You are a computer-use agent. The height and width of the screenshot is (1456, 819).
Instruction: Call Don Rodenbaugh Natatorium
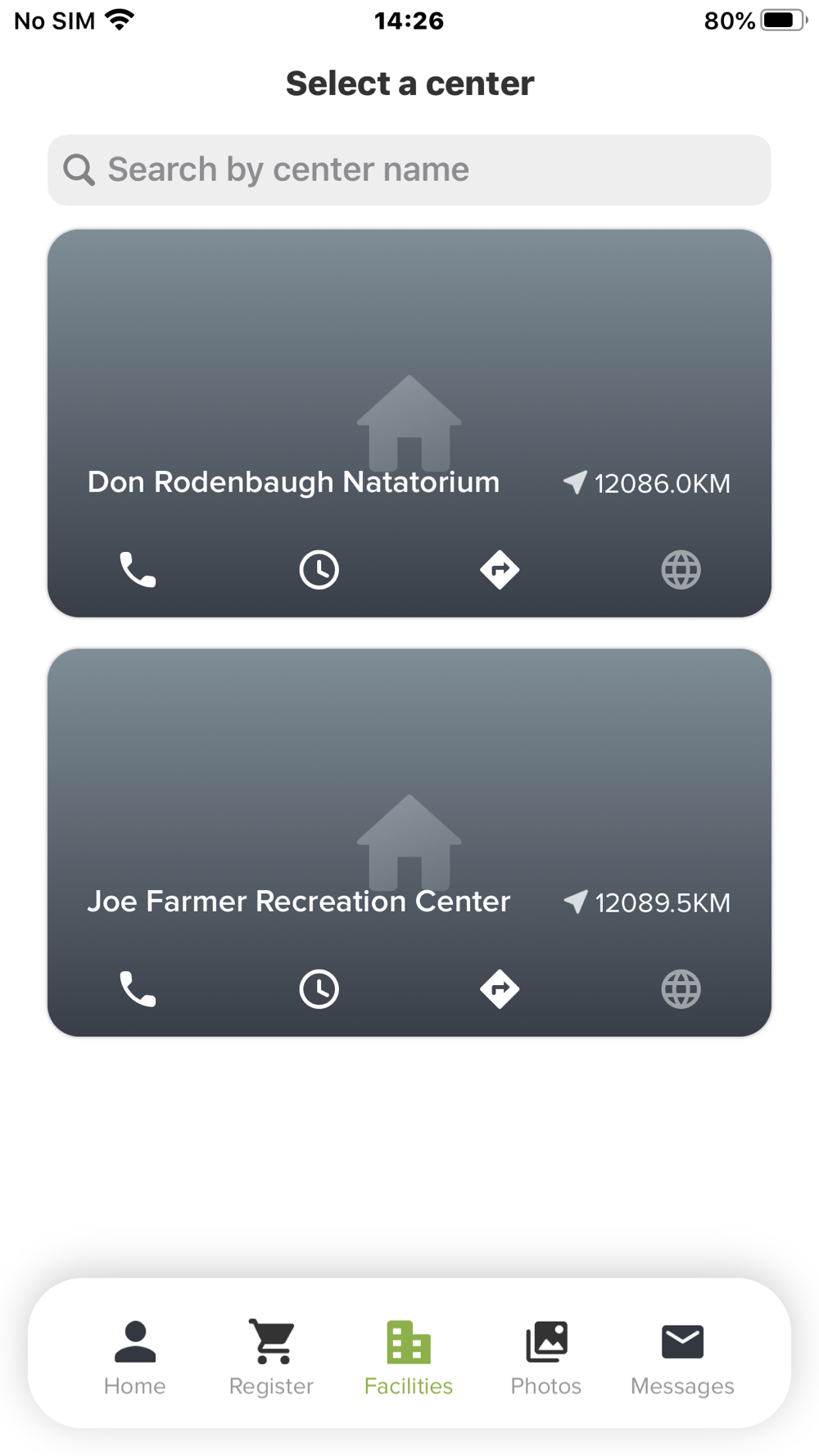[x=138, y=570]
